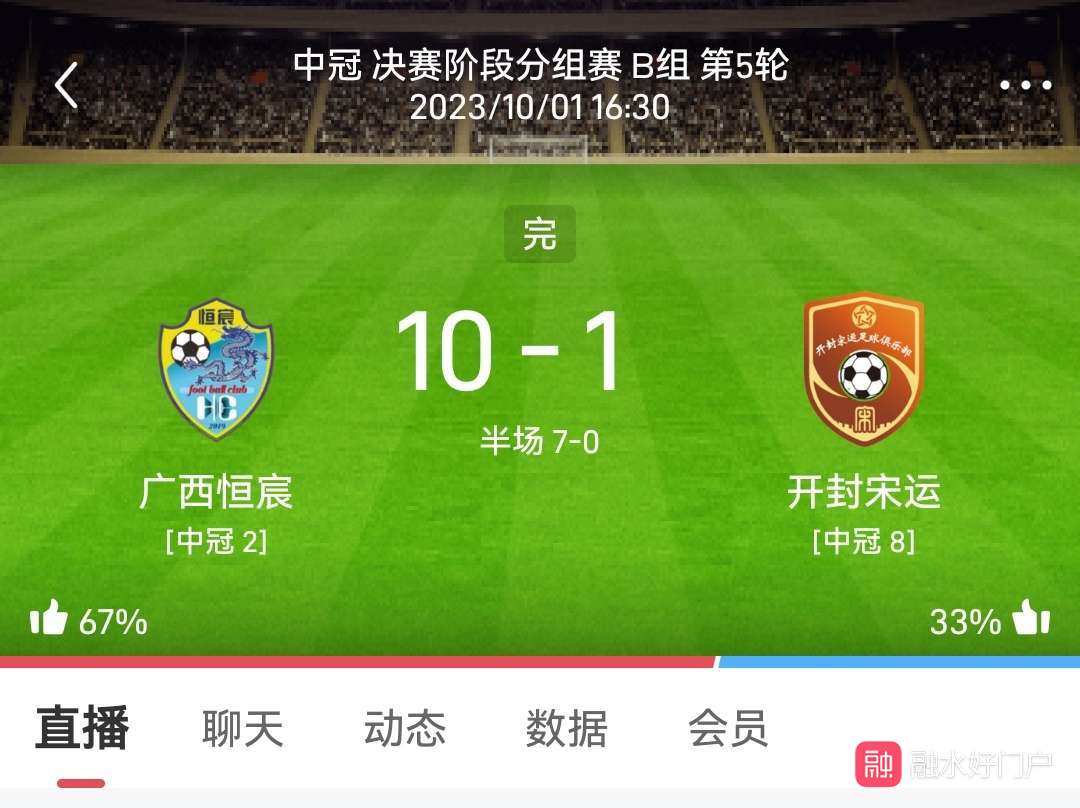Switch to the 会员 tab

pyautogui.click(x=728, y=729)
